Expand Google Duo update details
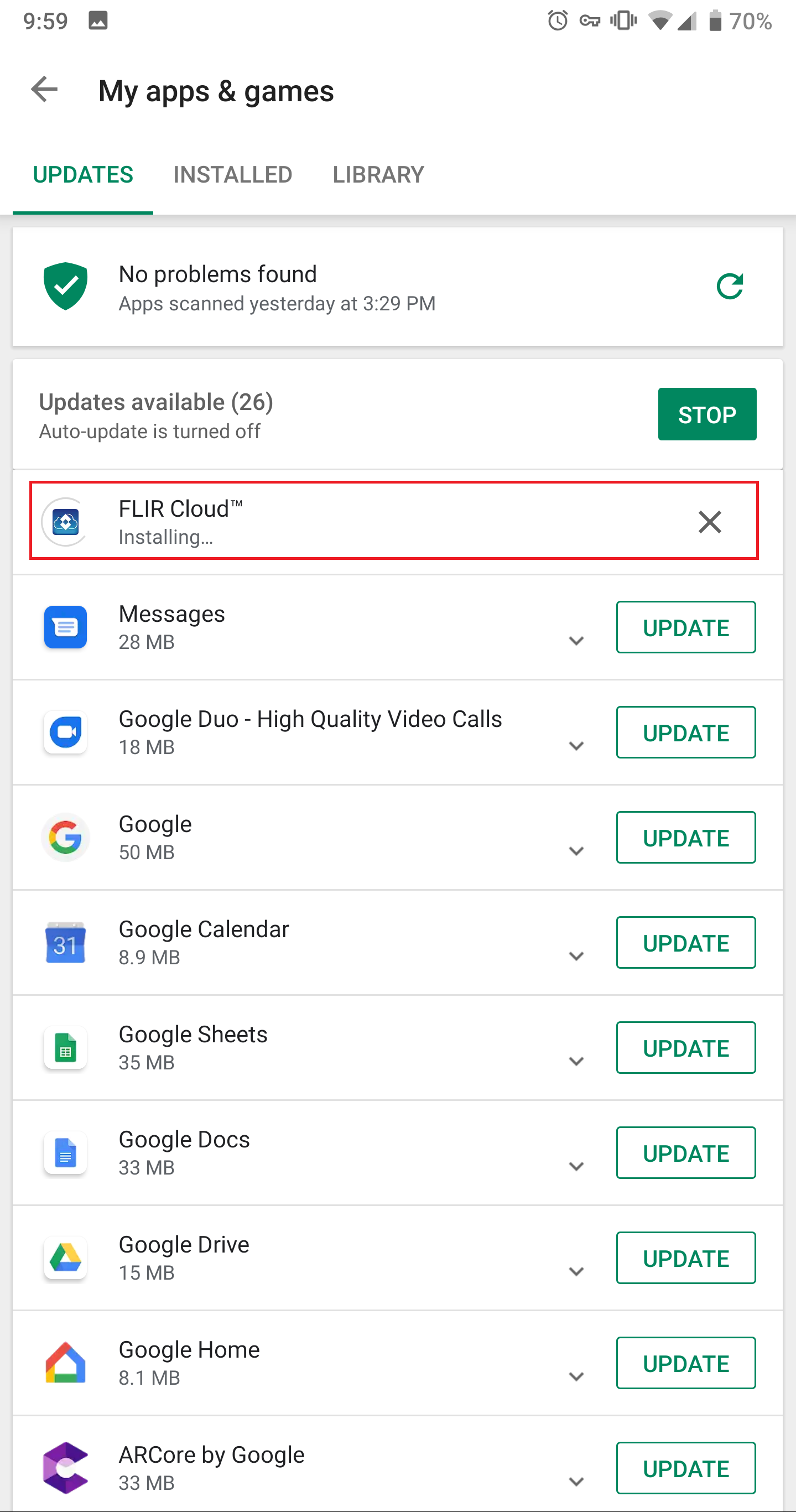Screen dimensions: 796x1512 point(576,746)
